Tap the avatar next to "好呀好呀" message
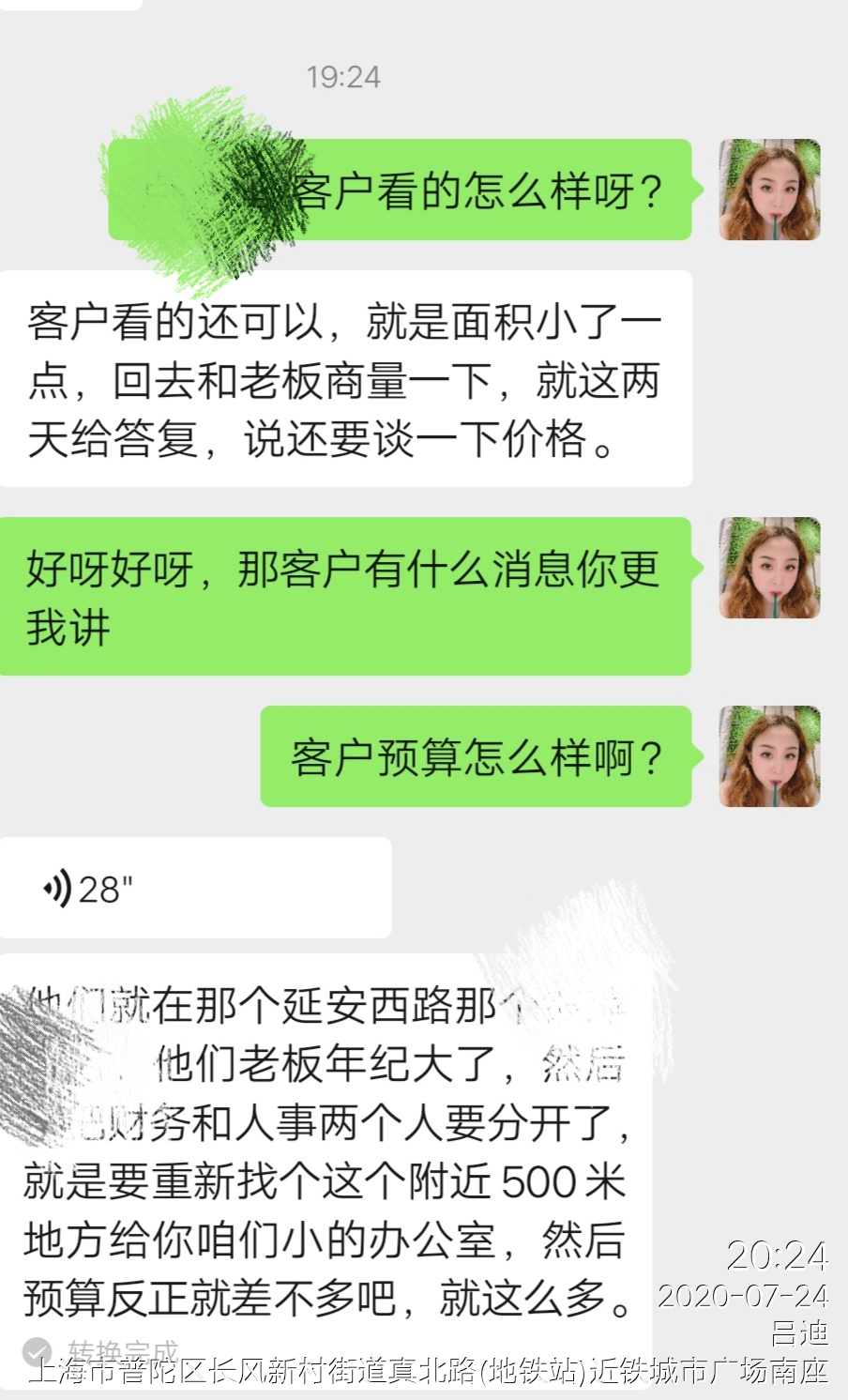Screen dimensions: 848x1400 coord(769,568)
